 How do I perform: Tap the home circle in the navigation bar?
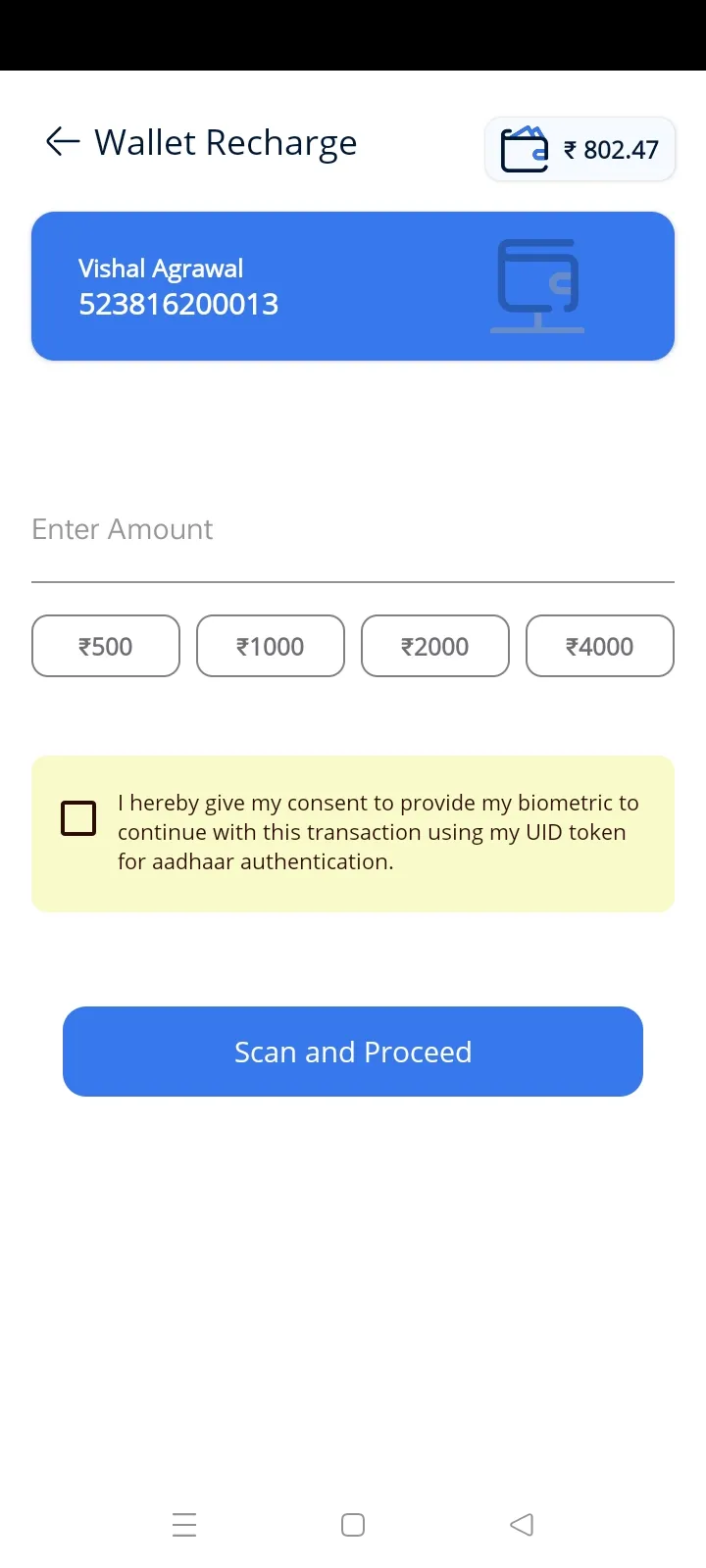click(352, 1524)
